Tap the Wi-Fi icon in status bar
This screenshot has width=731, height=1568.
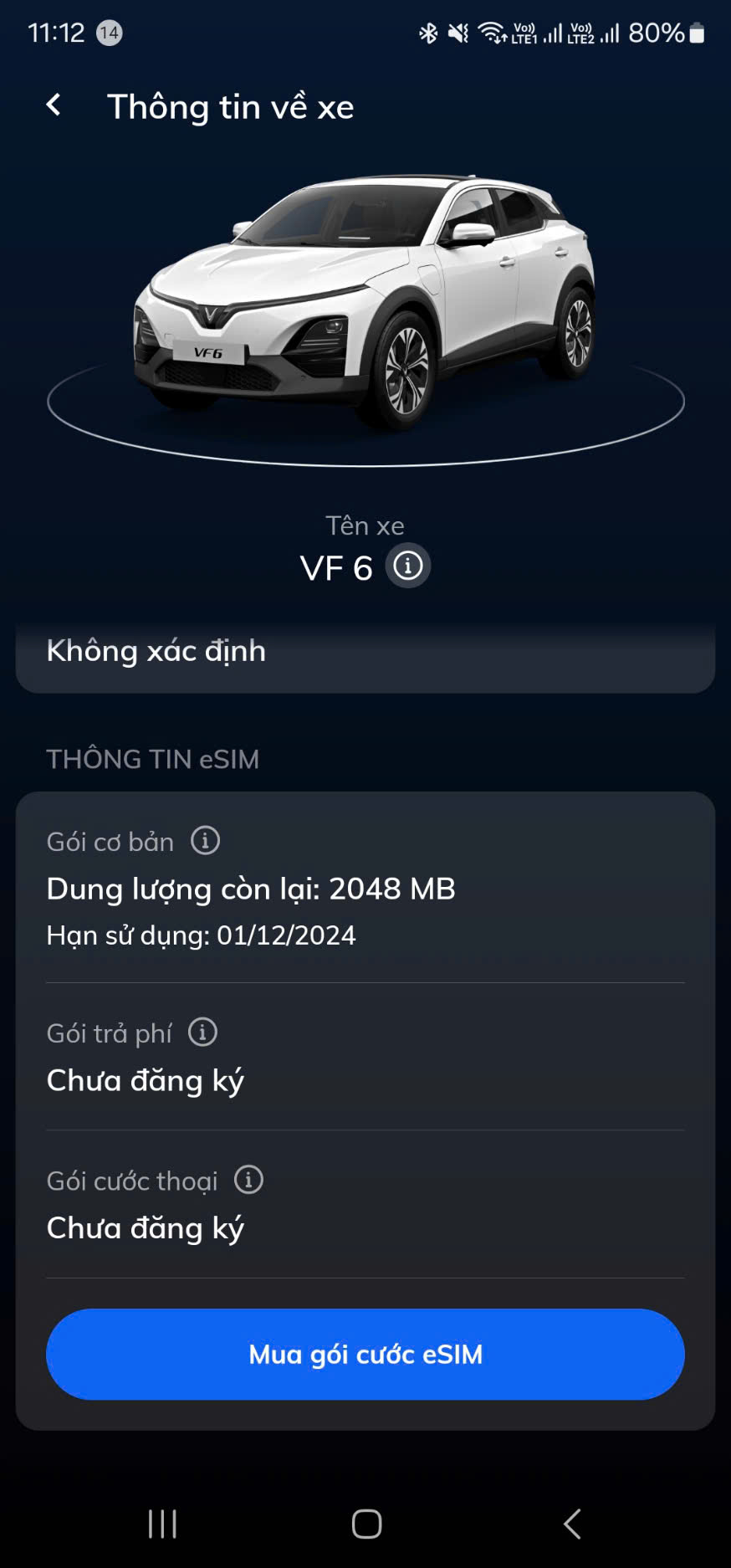489,32
